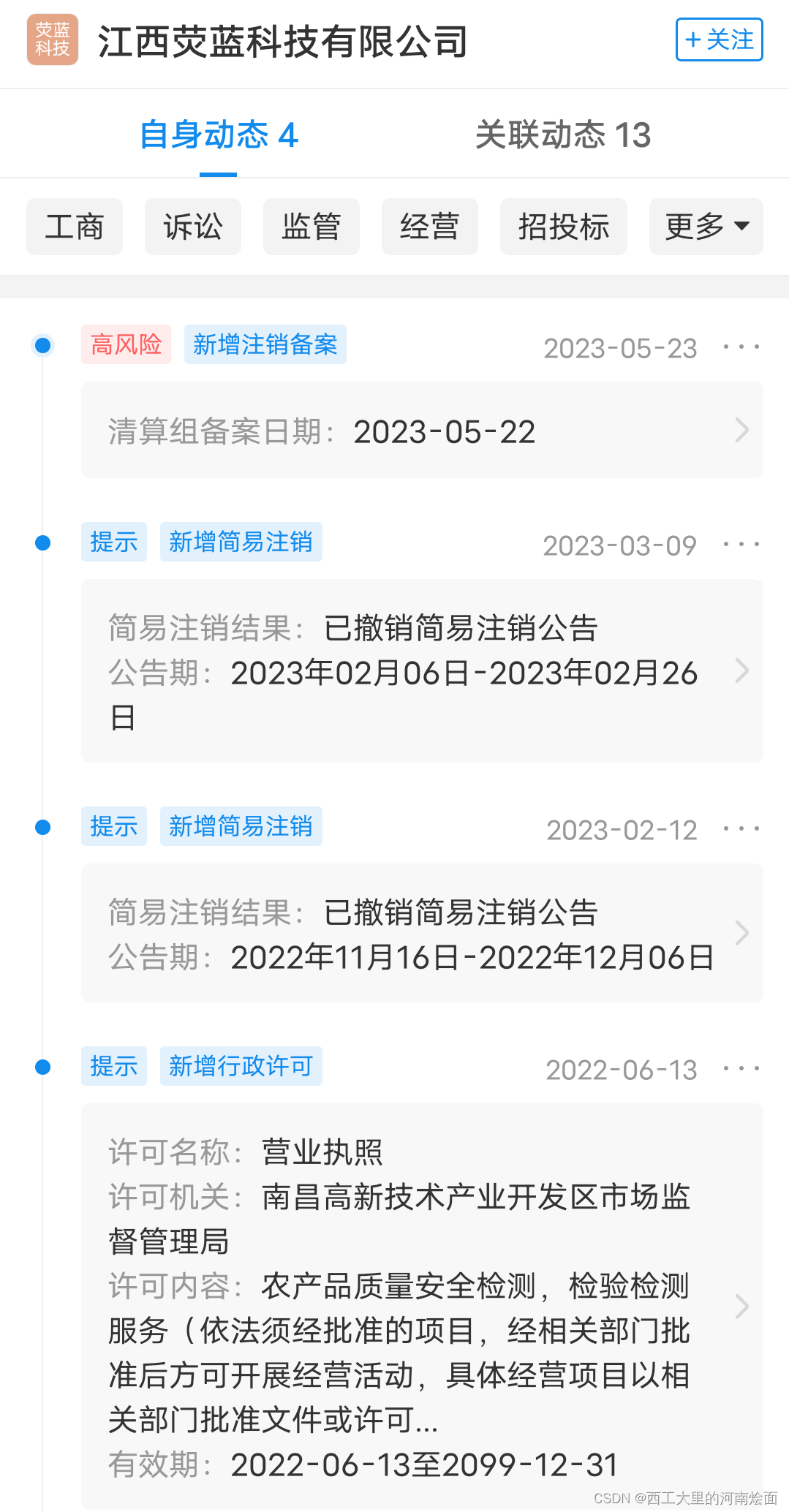Filter by the 工商 chip
Screen dimensions: 789x1512
tap(75, 227)
